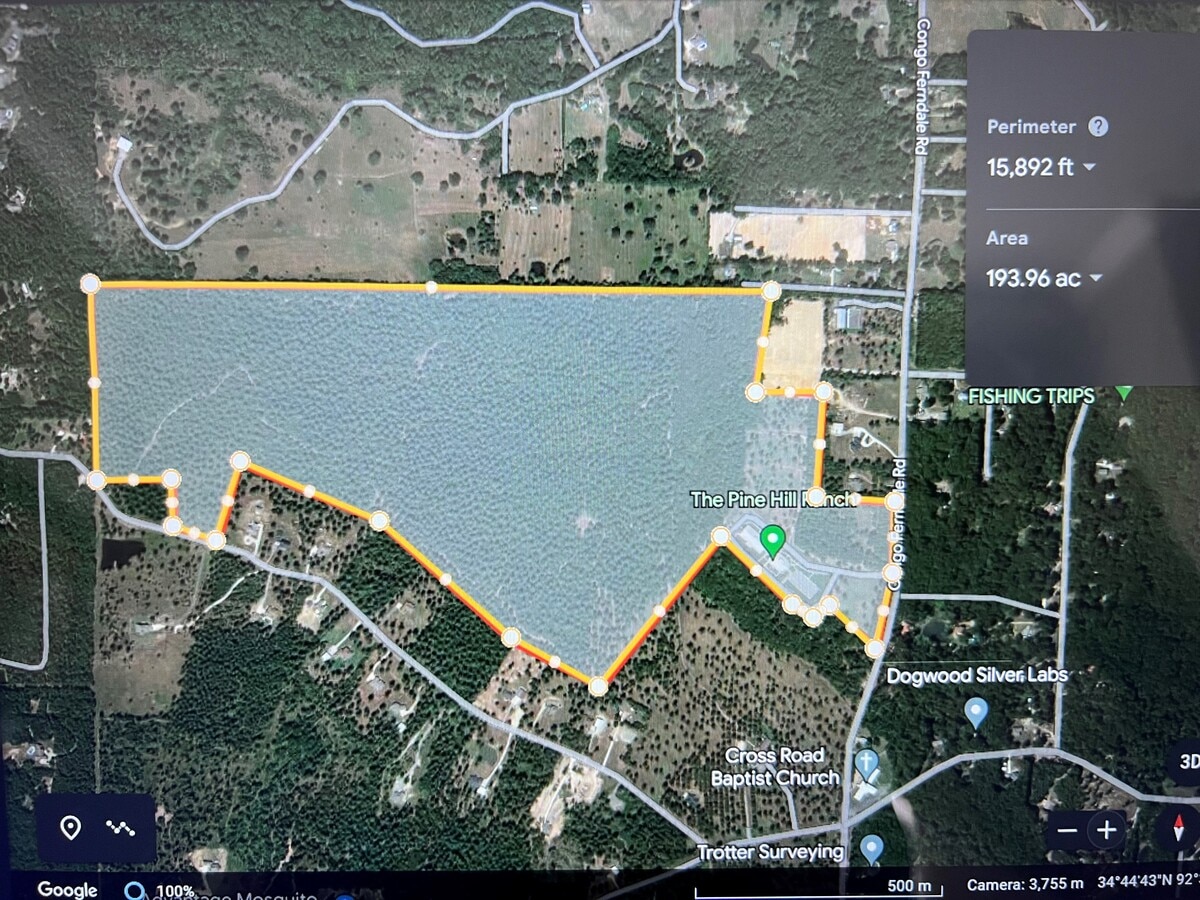Open the Dogwood Silver Labs pin

pos(976,711)
